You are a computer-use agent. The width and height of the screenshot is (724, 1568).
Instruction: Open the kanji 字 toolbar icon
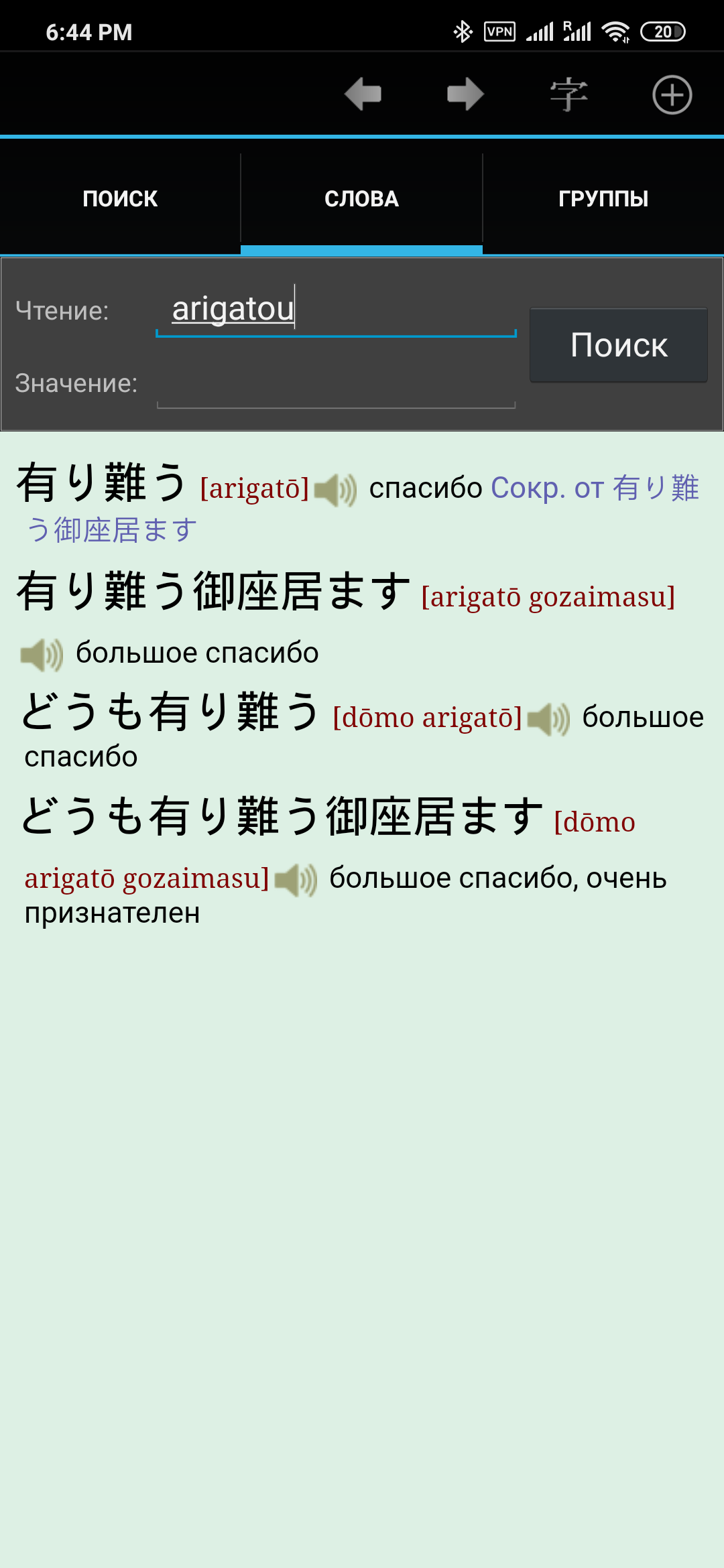(568, 94)
